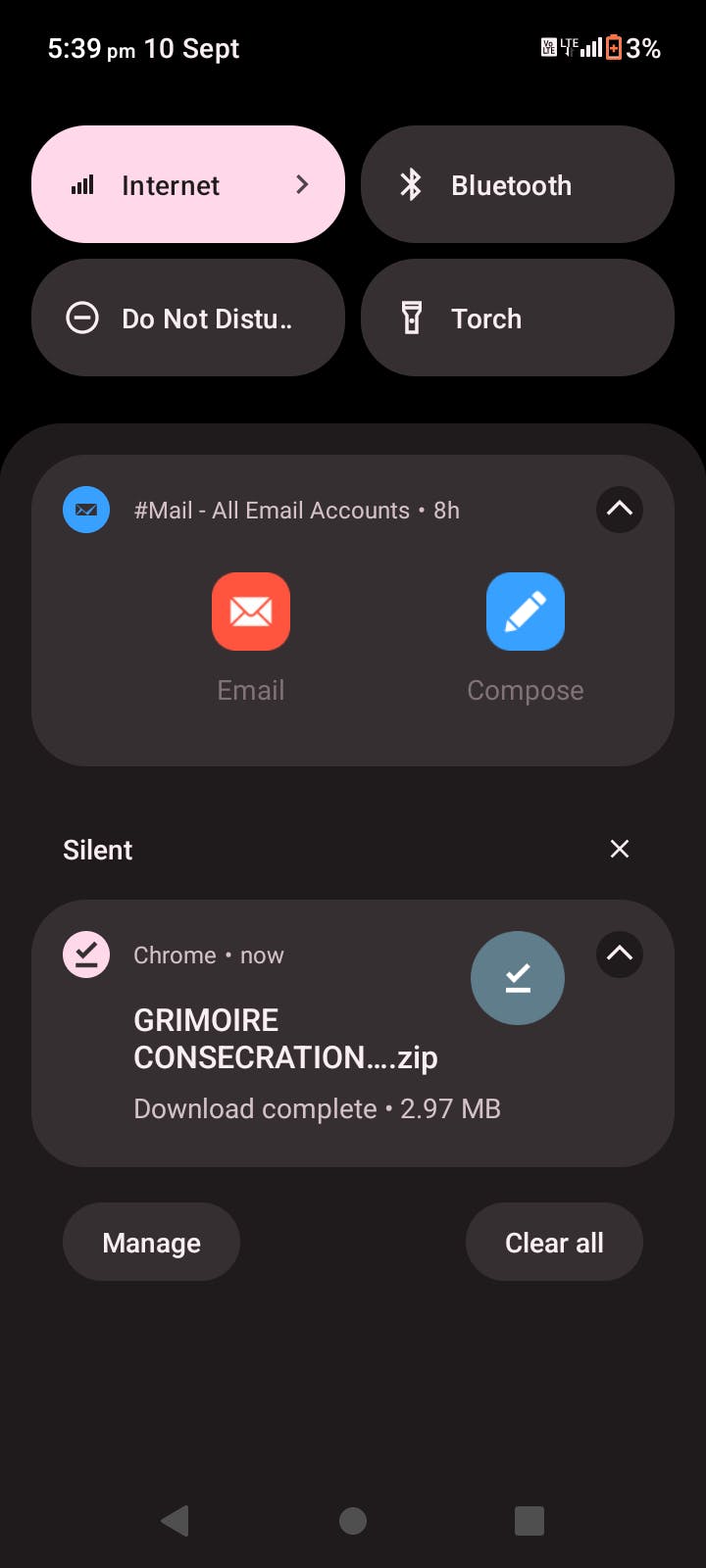Open the downloaded GRIMOIRE CONSECRATION zip file
Screen dimensions: 706x1568
pyautogui.click(x=284, y=1039)
